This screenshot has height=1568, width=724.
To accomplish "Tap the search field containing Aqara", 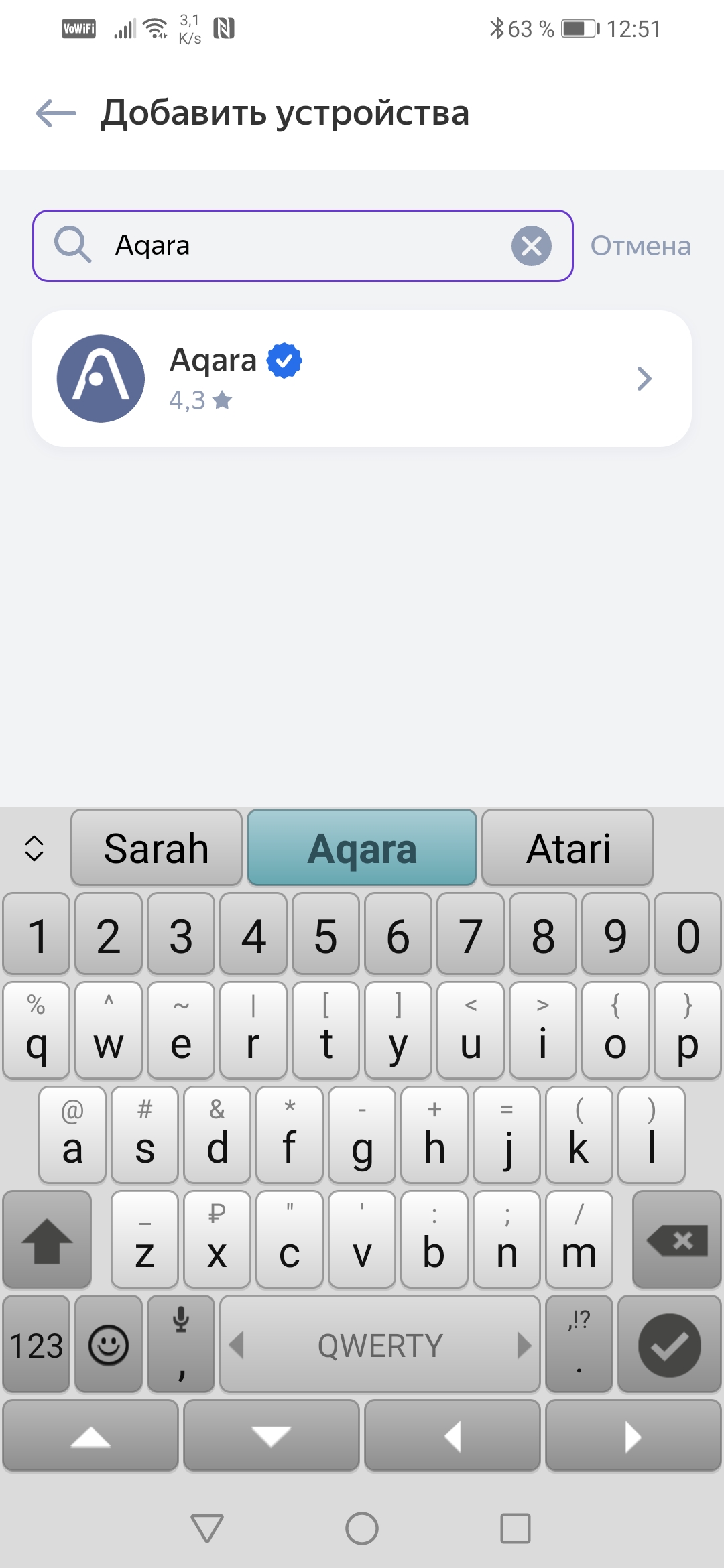I will [x=302, y=246].
